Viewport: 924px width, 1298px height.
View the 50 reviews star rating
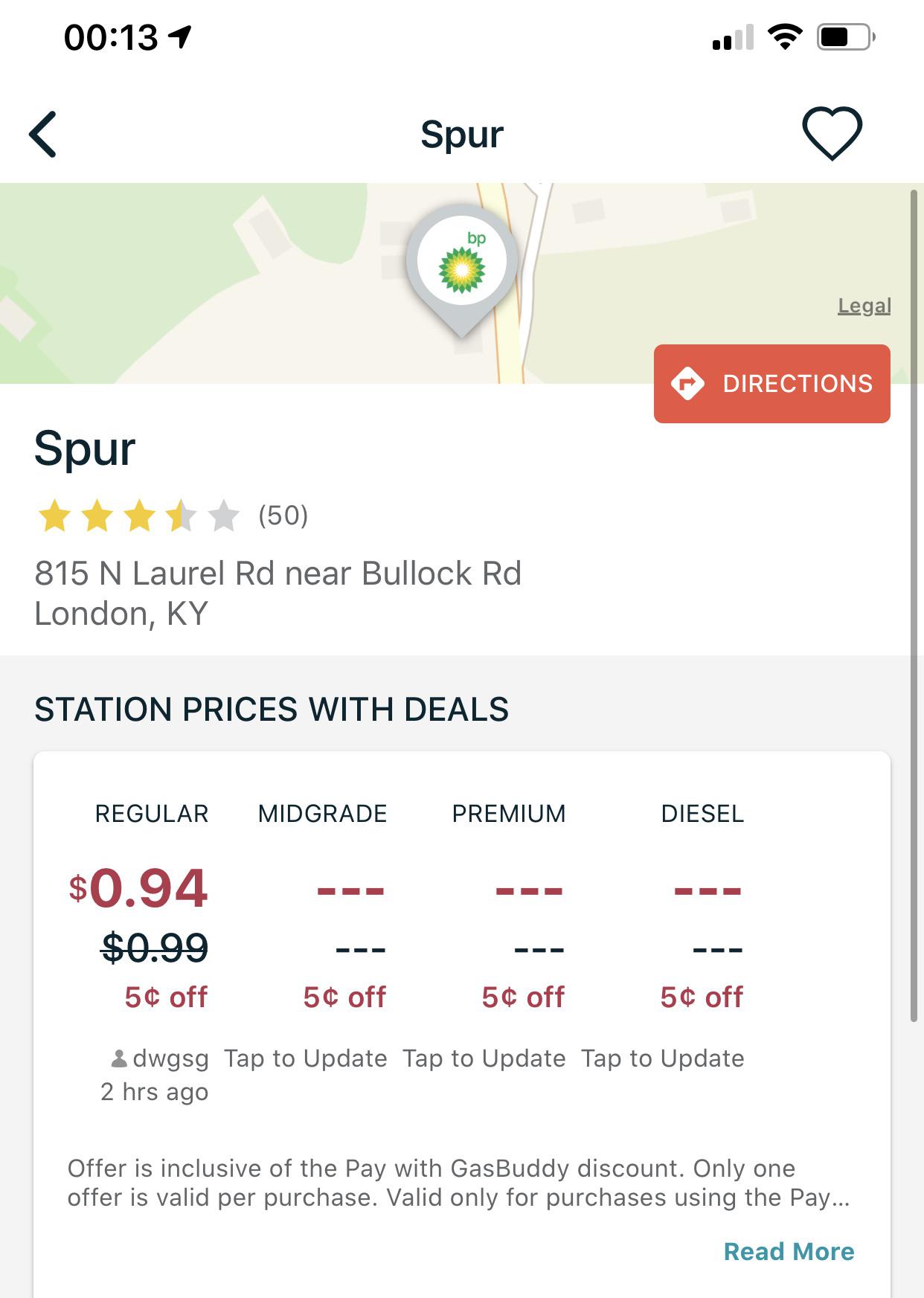[x=172, y=515]
